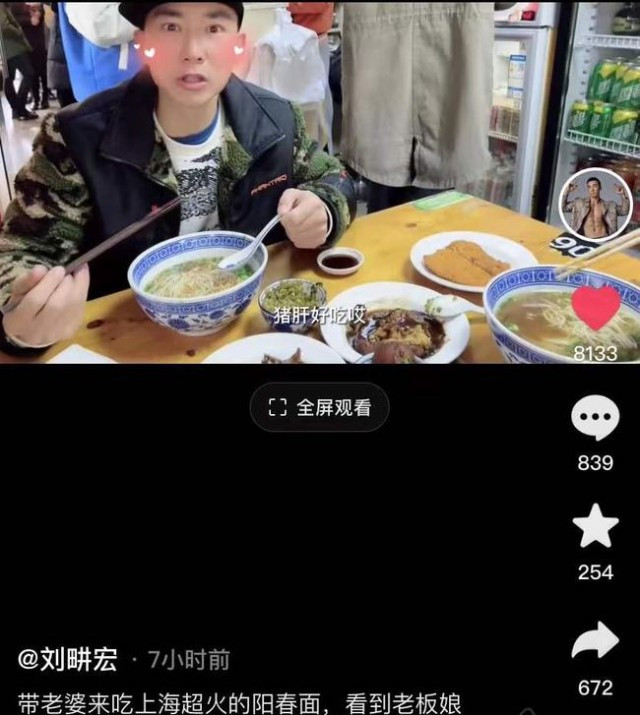This screenshot has height=715, width=640.
Task: Open @刘畊宏 username link
Action: [x=68, y=659]
